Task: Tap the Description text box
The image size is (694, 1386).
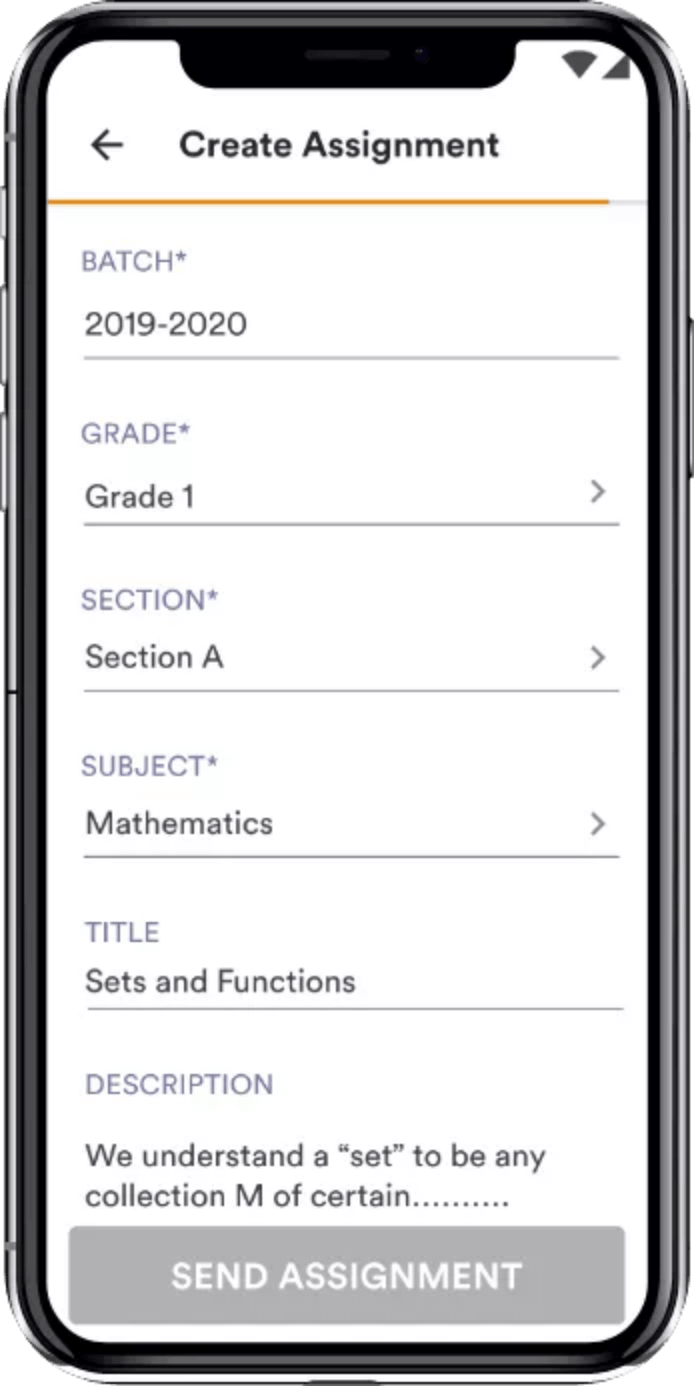Action: pyautogui.click(x=354, y=1176)
